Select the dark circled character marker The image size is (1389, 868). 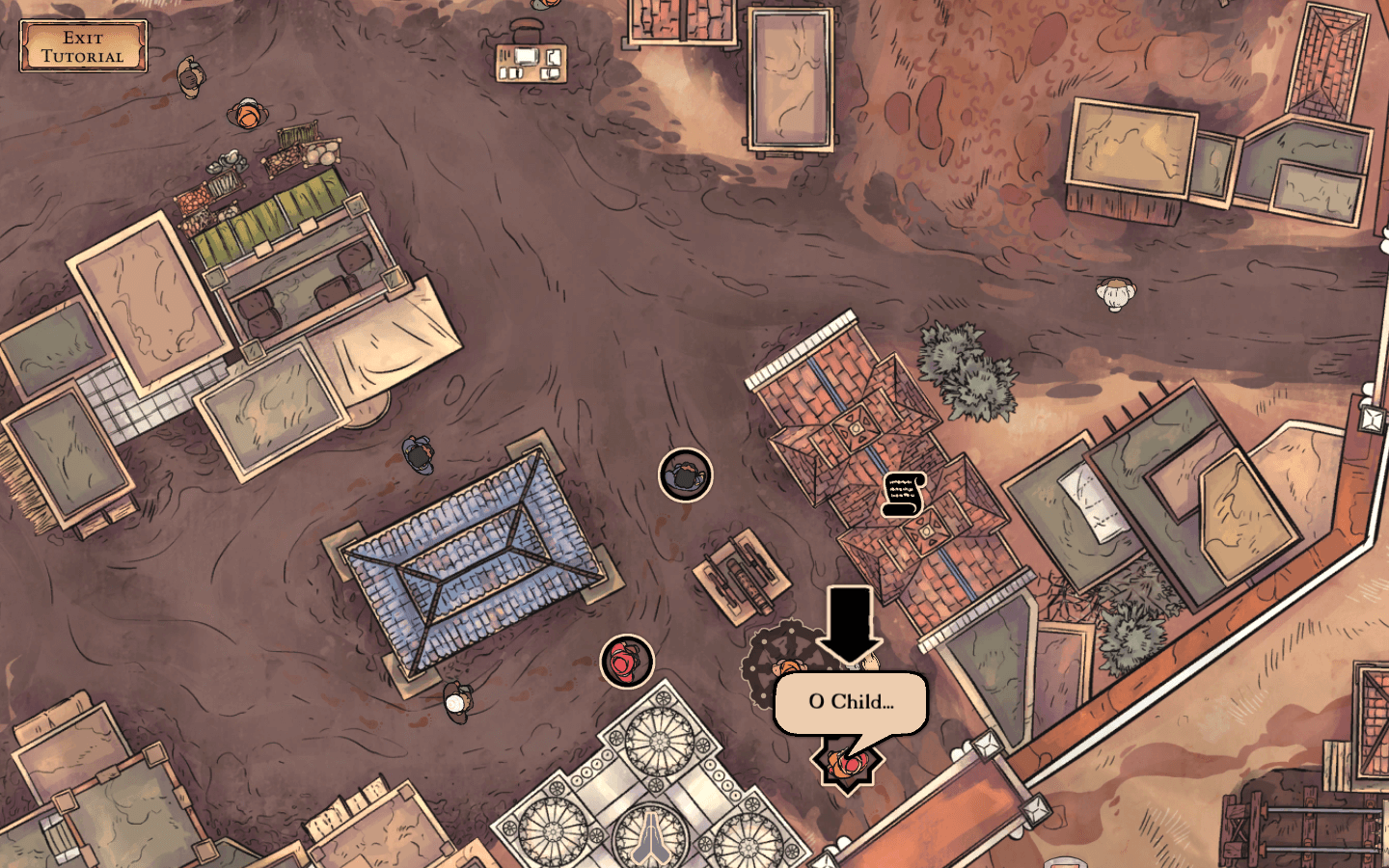coord(686,475)
